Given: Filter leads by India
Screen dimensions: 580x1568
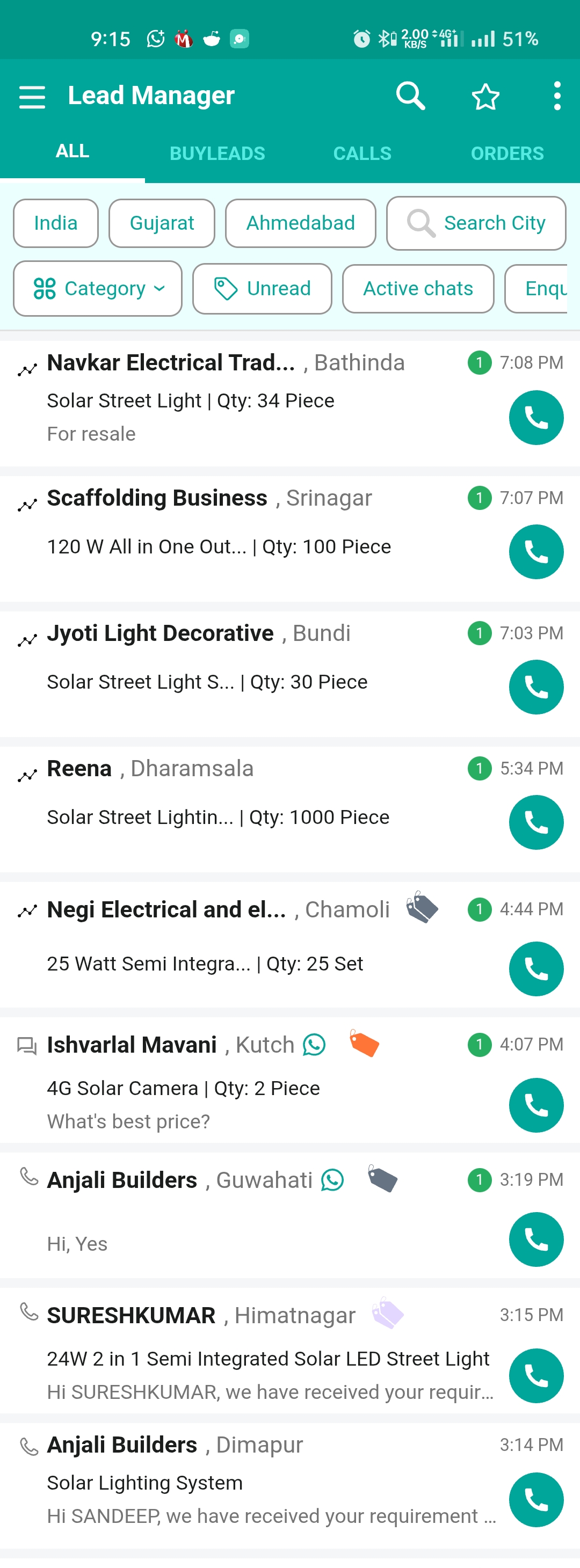Looking at the screenshot, I should pyautogui.click(x=55, y=223).
